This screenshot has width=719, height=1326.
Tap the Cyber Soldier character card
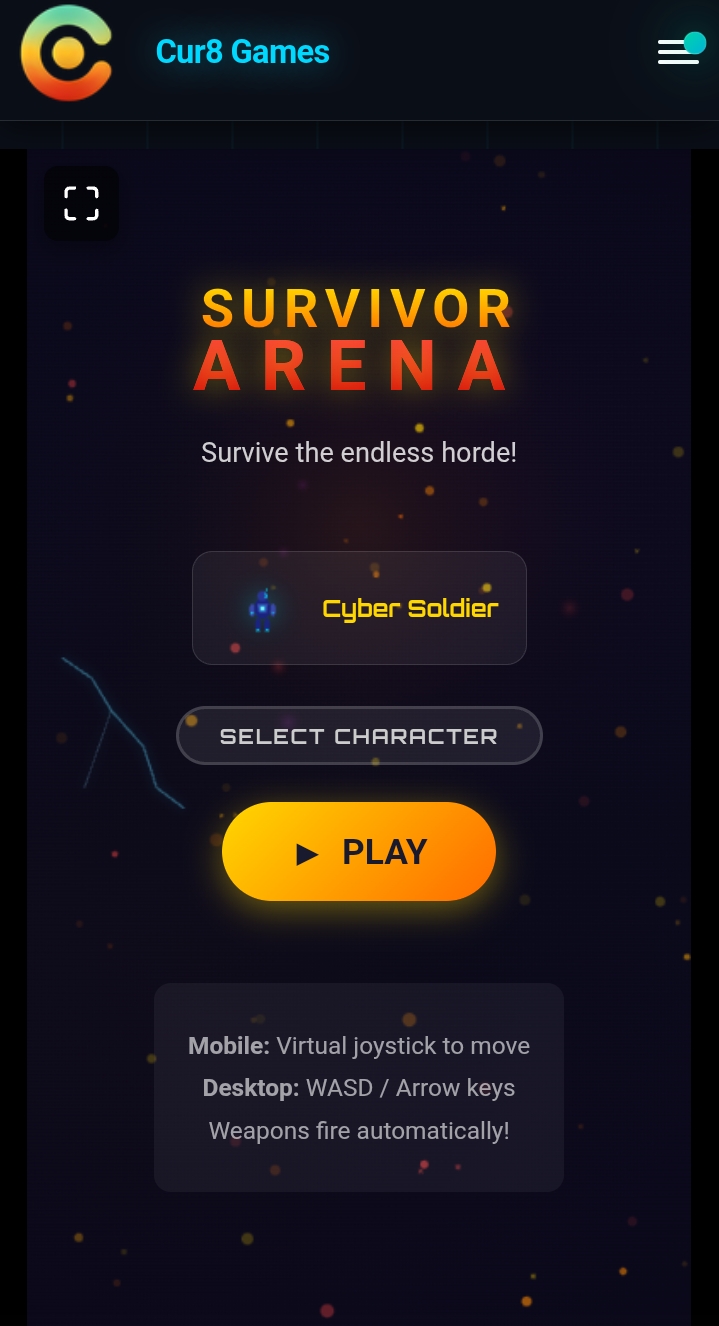click(x=359, y=608)
